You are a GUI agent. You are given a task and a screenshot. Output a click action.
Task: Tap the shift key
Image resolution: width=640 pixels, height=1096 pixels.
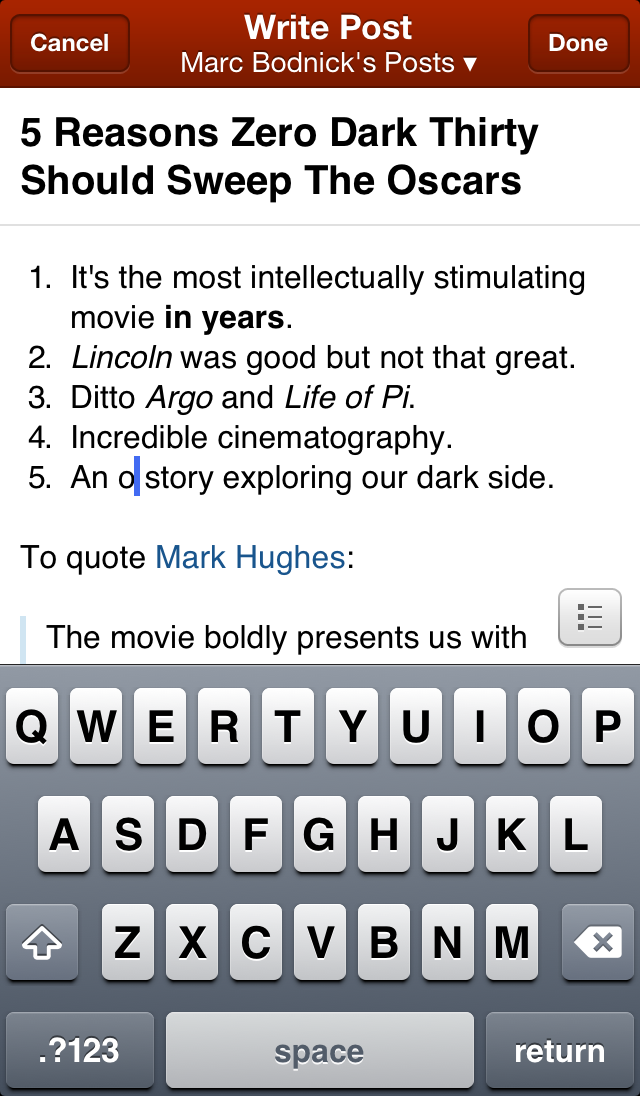(x=42, y=941)
